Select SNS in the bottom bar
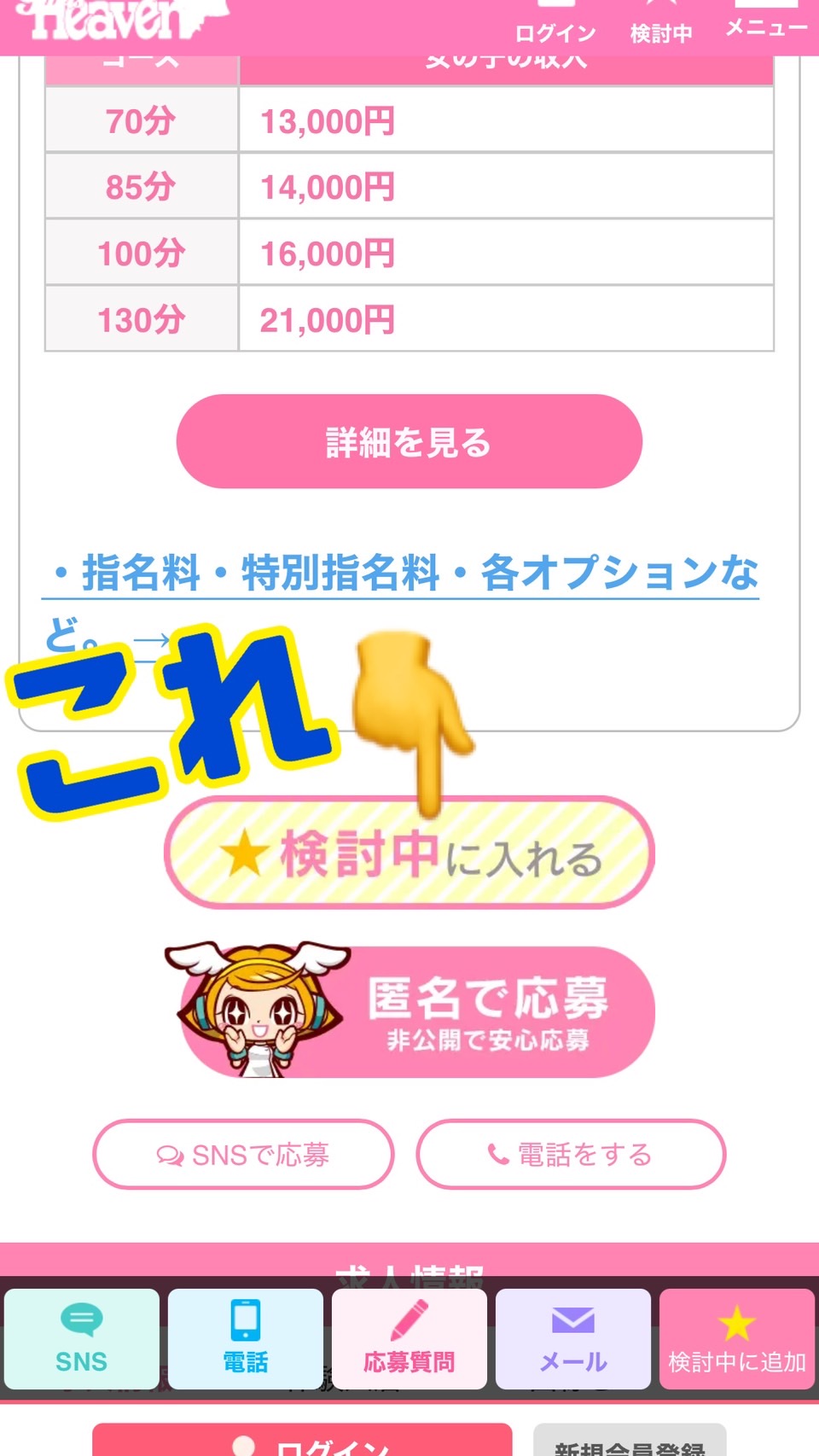This screenshot has width=819, height=1456. [x=82, y=1338]
